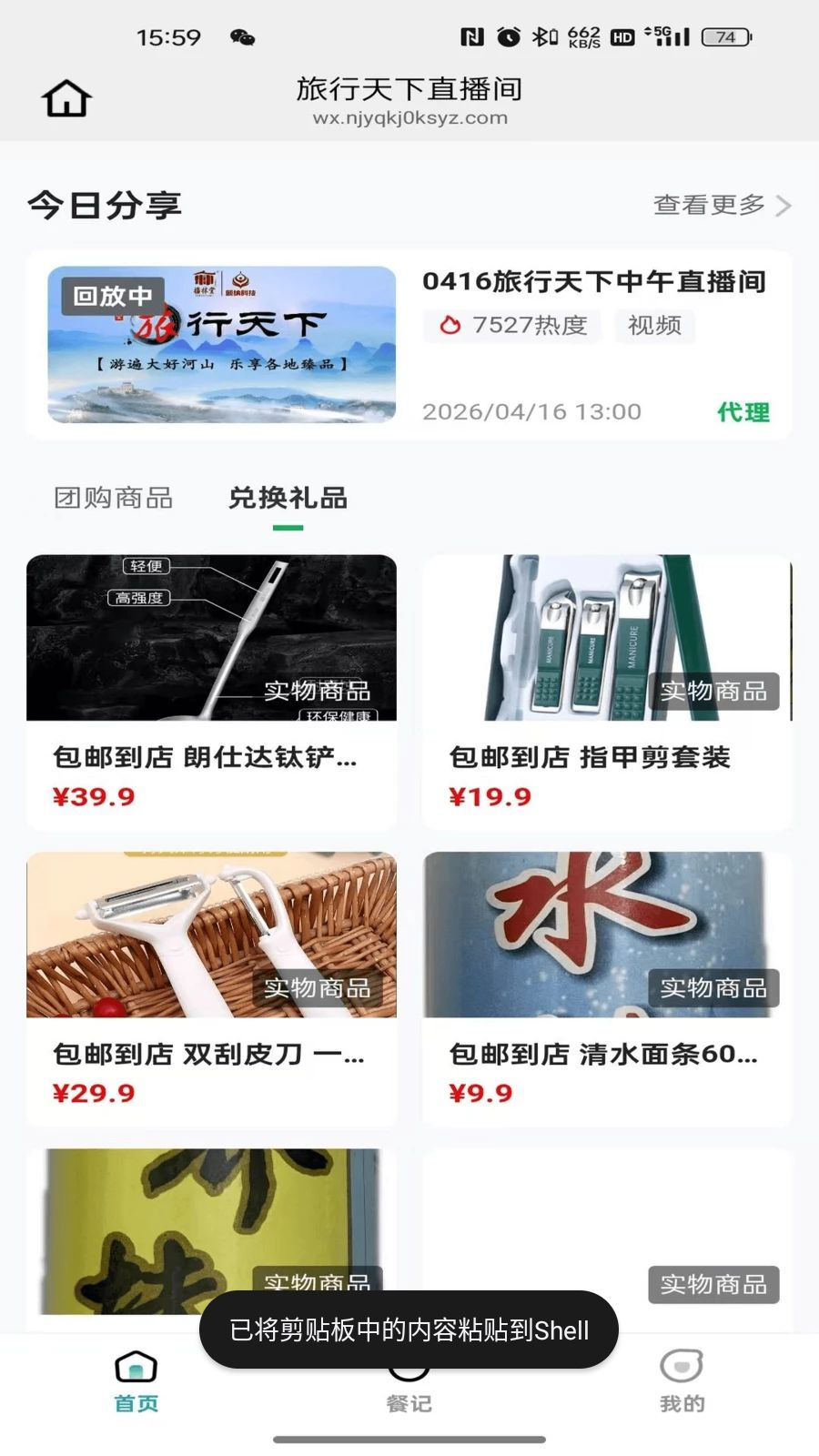Image resolution: width=819 pixels, height=1456 pixels.
Task: Open the 0416旅行天下中午直播间 replay card
Action: (409, 346)
